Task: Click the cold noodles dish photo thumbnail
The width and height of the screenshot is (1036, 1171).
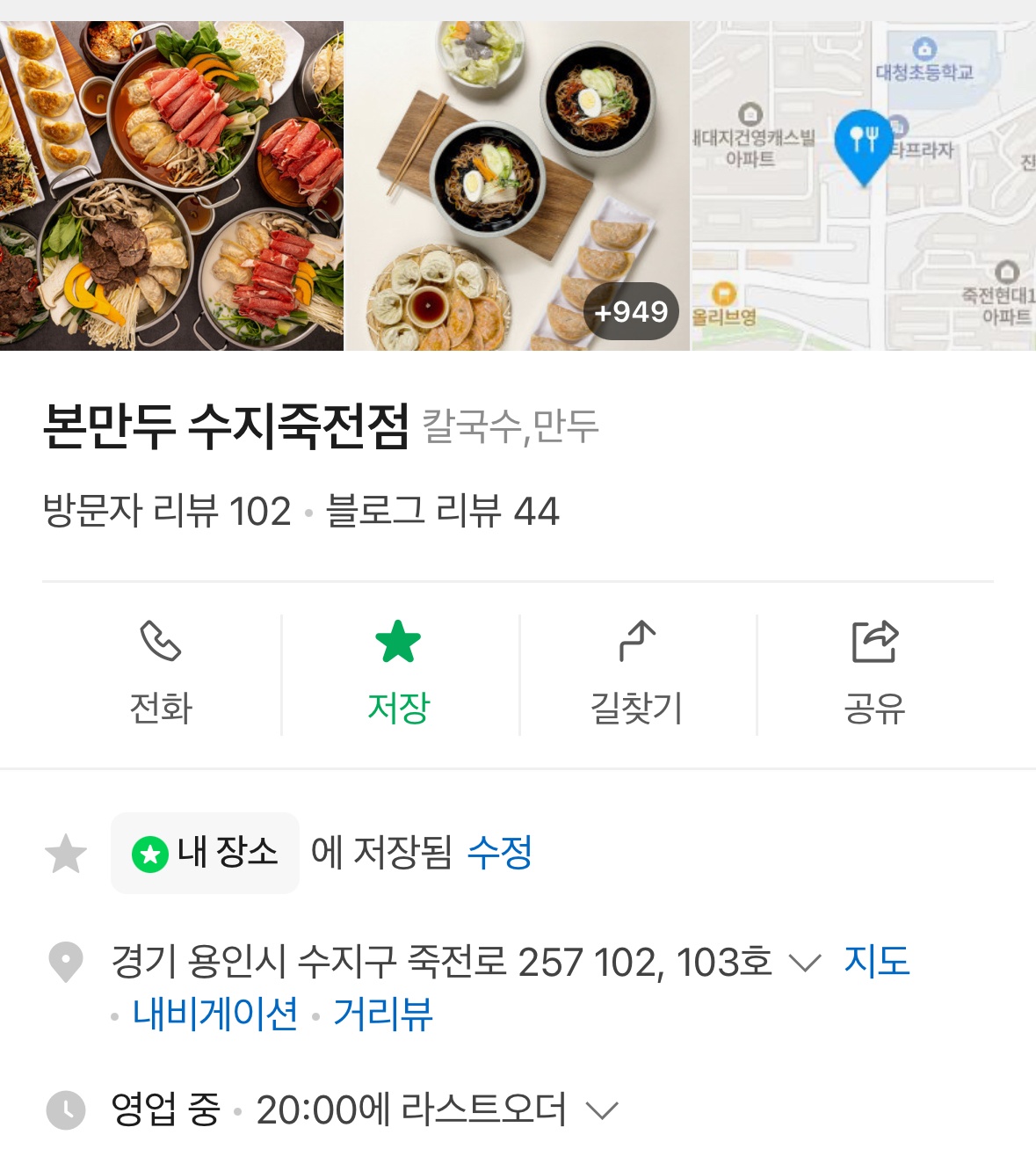Action: pyautogui.click(x=518, y=176)
